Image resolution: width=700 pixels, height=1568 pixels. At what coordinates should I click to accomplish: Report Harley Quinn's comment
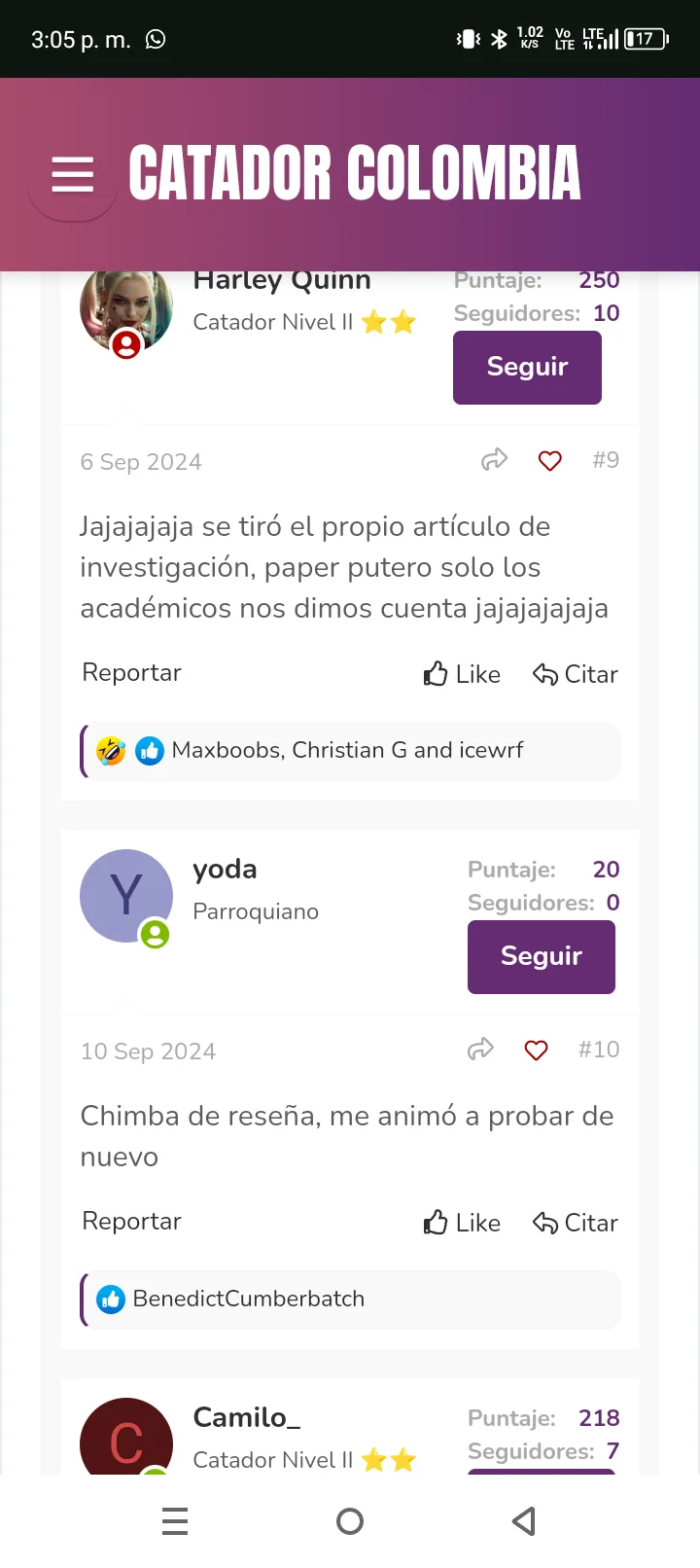coord(132,673)
